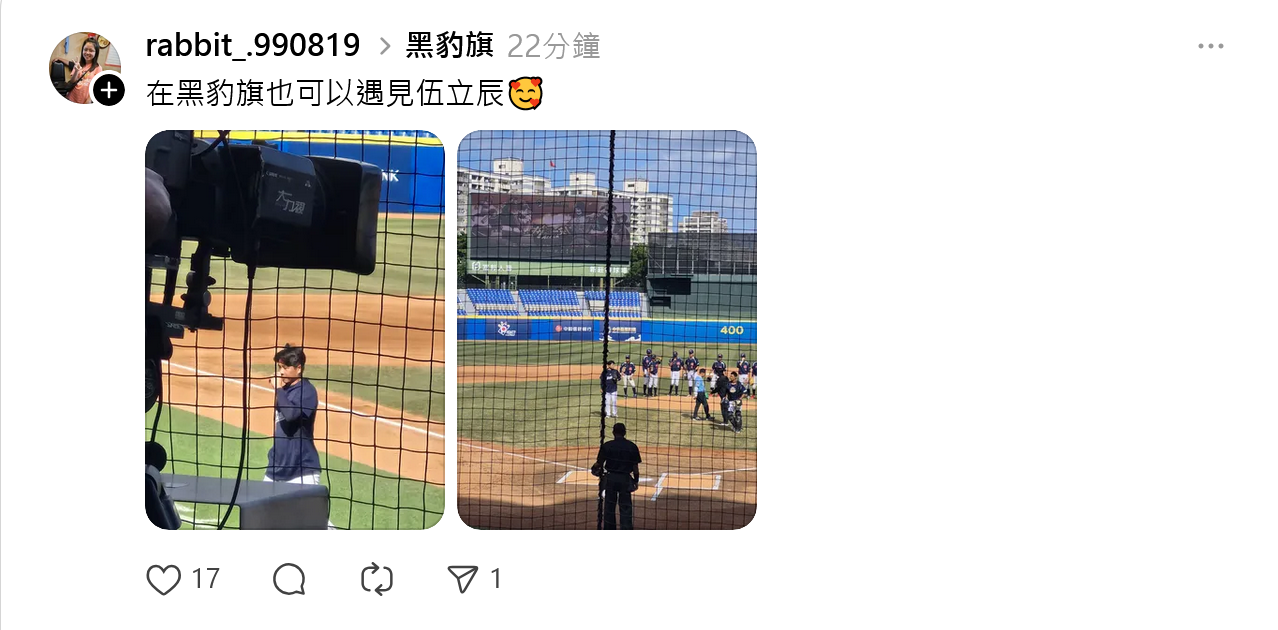This screenshot has height=630, width=1278.
Task: Share the post via the send icon
Action: [462, 579]
